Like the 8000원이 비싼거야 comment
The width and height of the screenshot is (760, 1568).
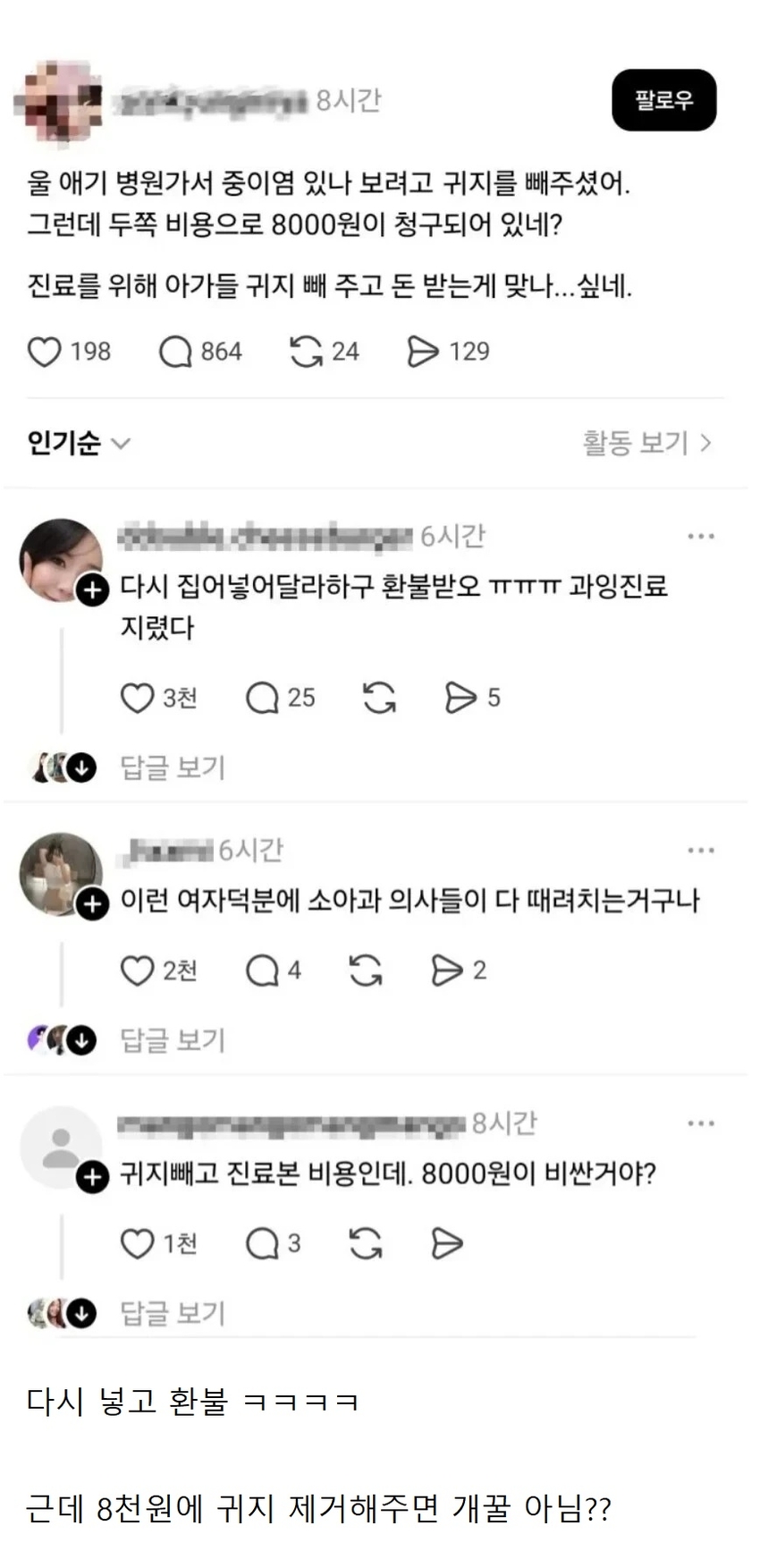click(138, 1243)
